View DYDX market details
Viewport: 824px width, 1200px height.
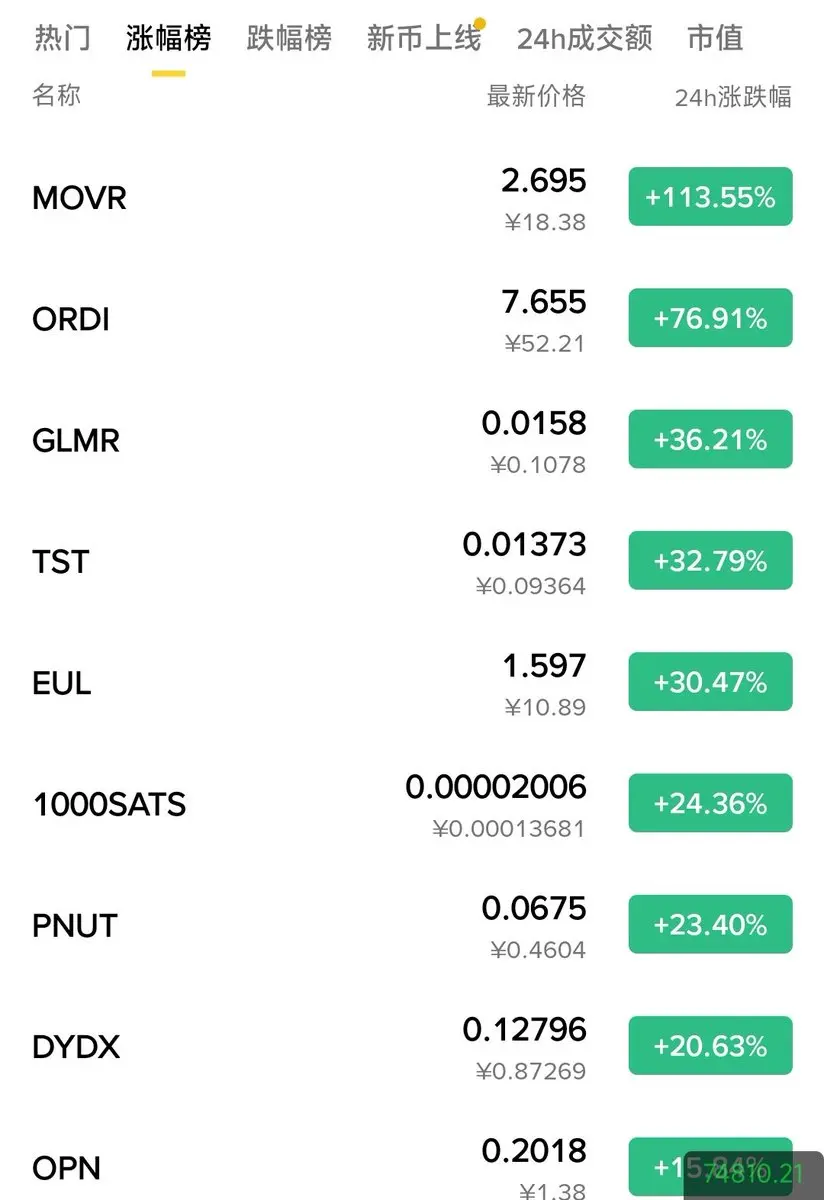(76, 1047)
